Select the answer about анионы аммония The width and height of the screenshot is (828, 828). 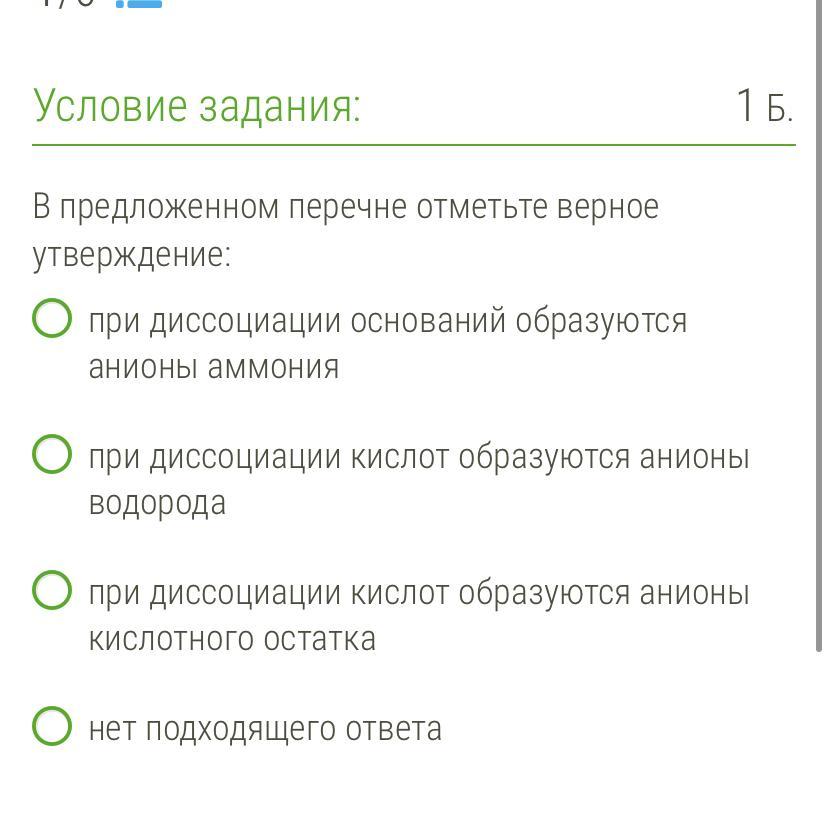[x=52, y=318]
